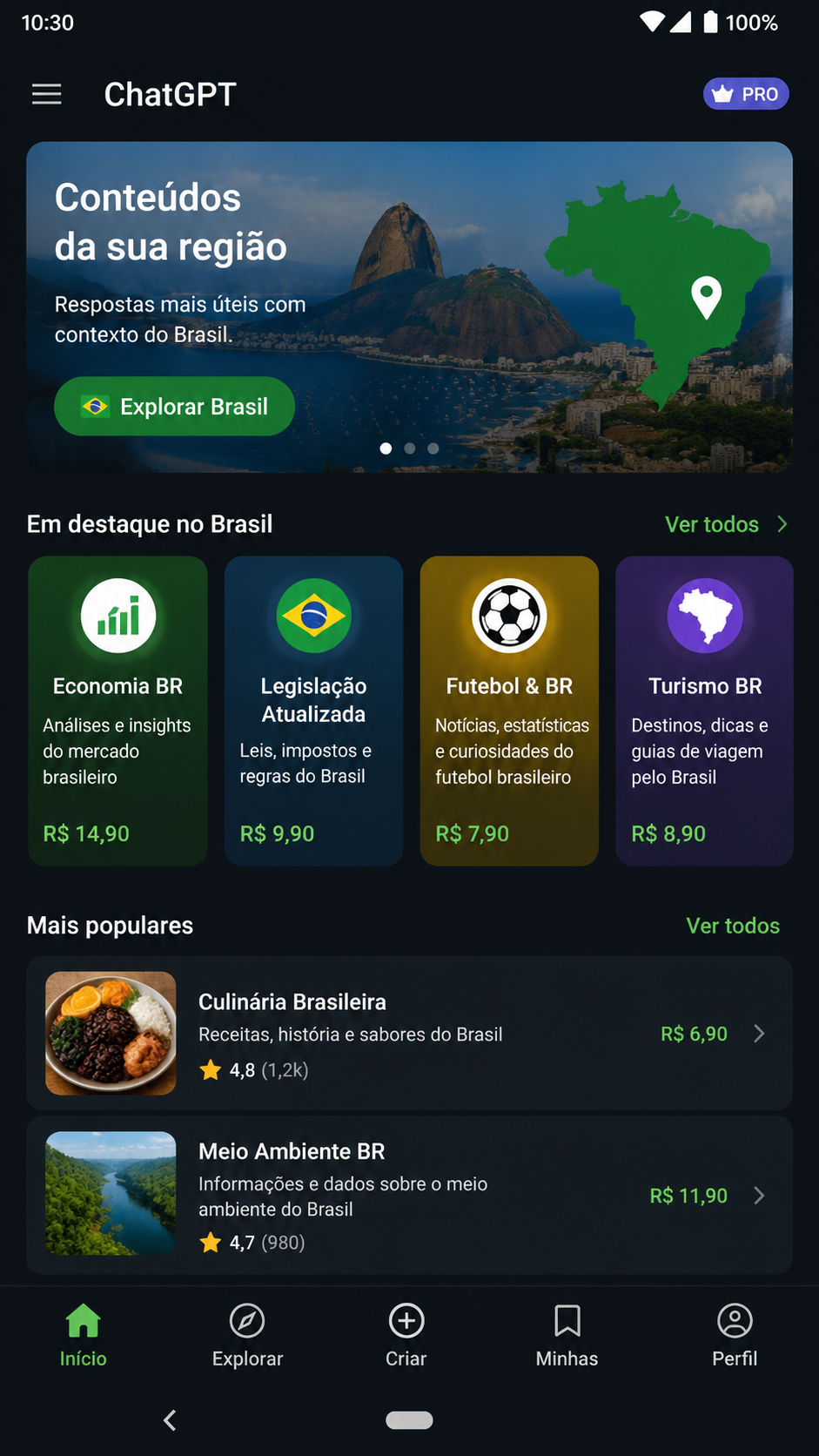Screen dimensions: 819x1456
Task: Tap the system back arrow
Action: point(170,1420)
